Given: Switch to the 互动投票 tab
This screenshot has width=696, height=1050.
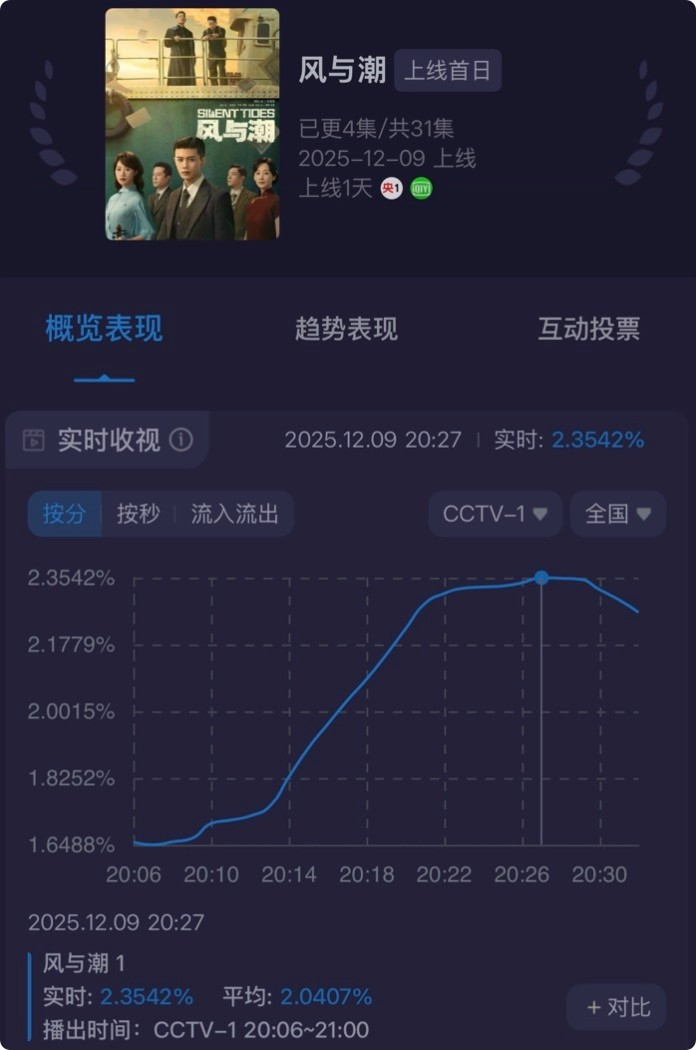Looking at the screenshot, I should [x=588, y=329].
